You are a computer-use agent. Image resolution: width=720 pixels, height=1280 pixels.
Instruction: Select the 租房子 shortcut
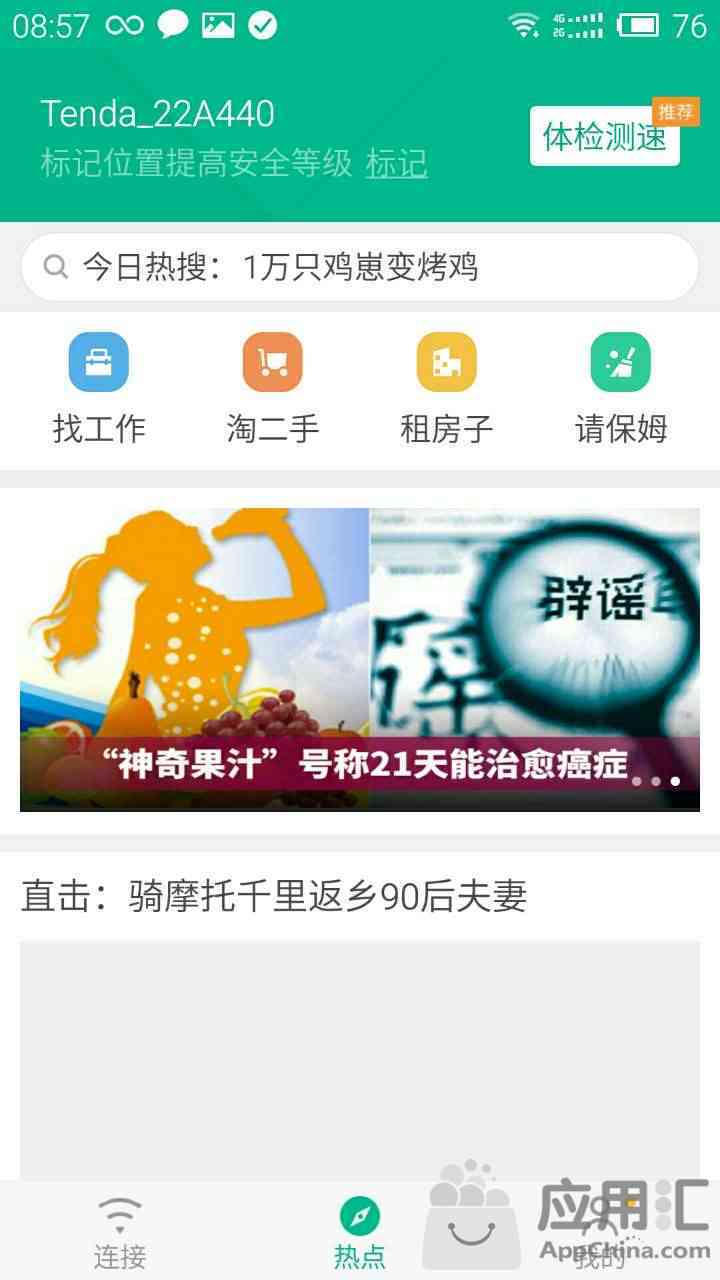click(x=447, y=389)
